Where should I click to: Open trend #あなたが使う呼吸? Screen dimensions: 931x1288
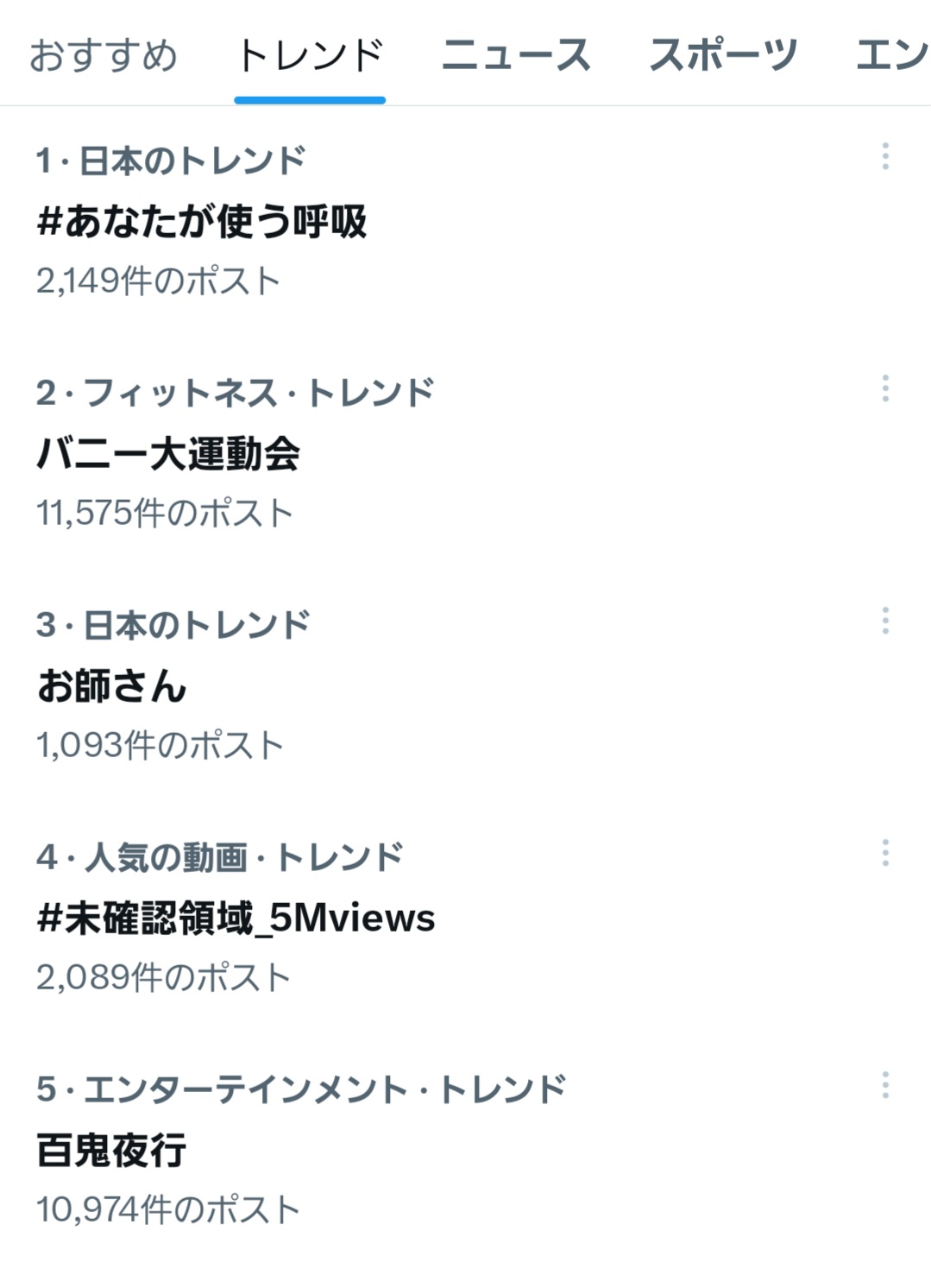pos(202,222)
